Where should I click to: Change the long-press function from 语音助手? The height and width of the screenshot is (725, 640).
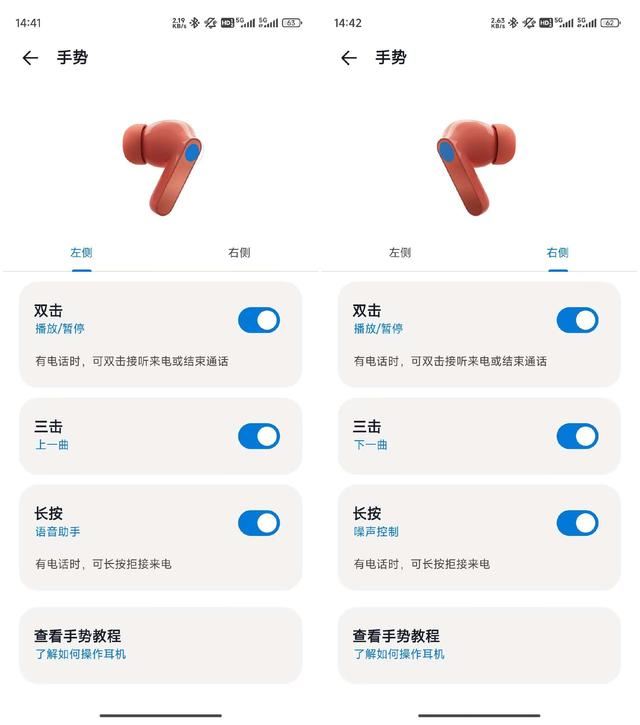coord(58,532)
